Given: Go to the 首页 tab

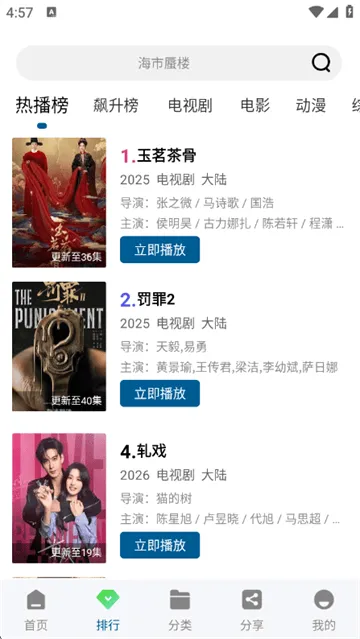Looking at the screenshot, I should click(x=36, y=610).
